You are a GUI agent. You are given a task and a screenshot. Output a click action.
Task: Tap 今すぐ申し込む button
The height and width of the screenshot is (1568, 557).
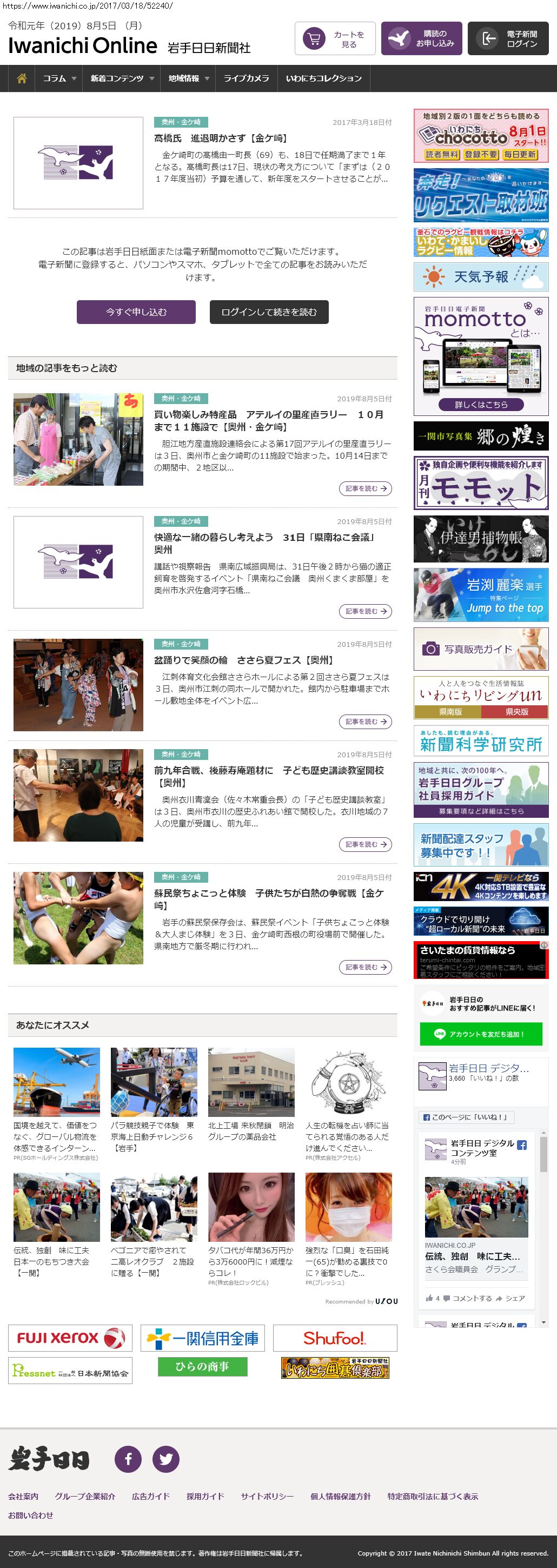[x=136, y=312]
